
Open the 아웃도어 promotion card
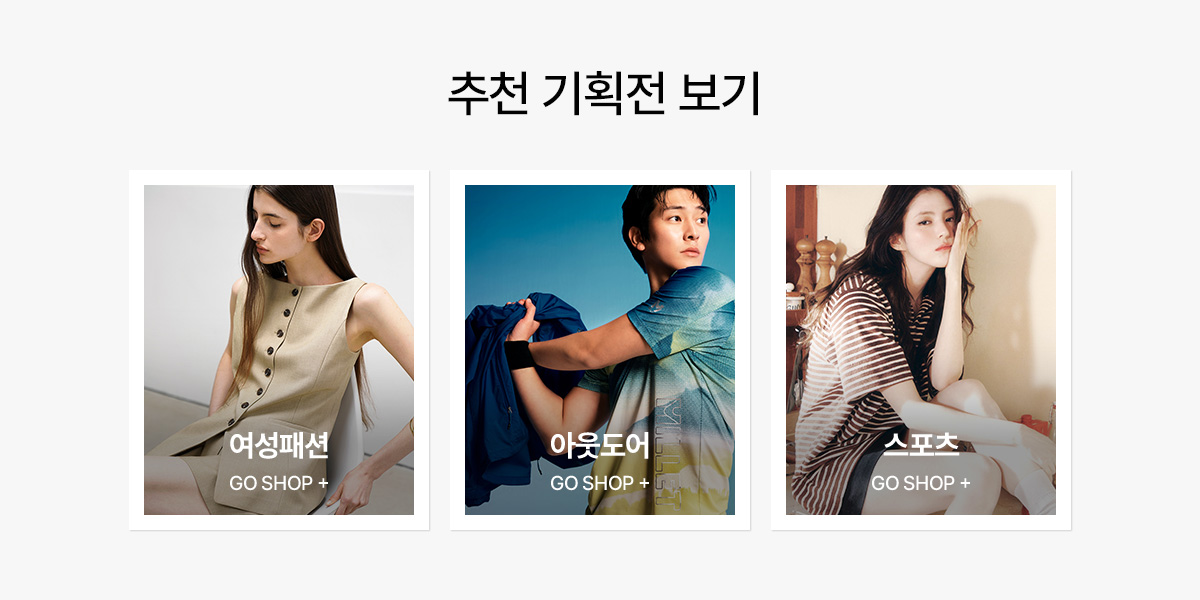pyautogui.click(x=600, y=350)
